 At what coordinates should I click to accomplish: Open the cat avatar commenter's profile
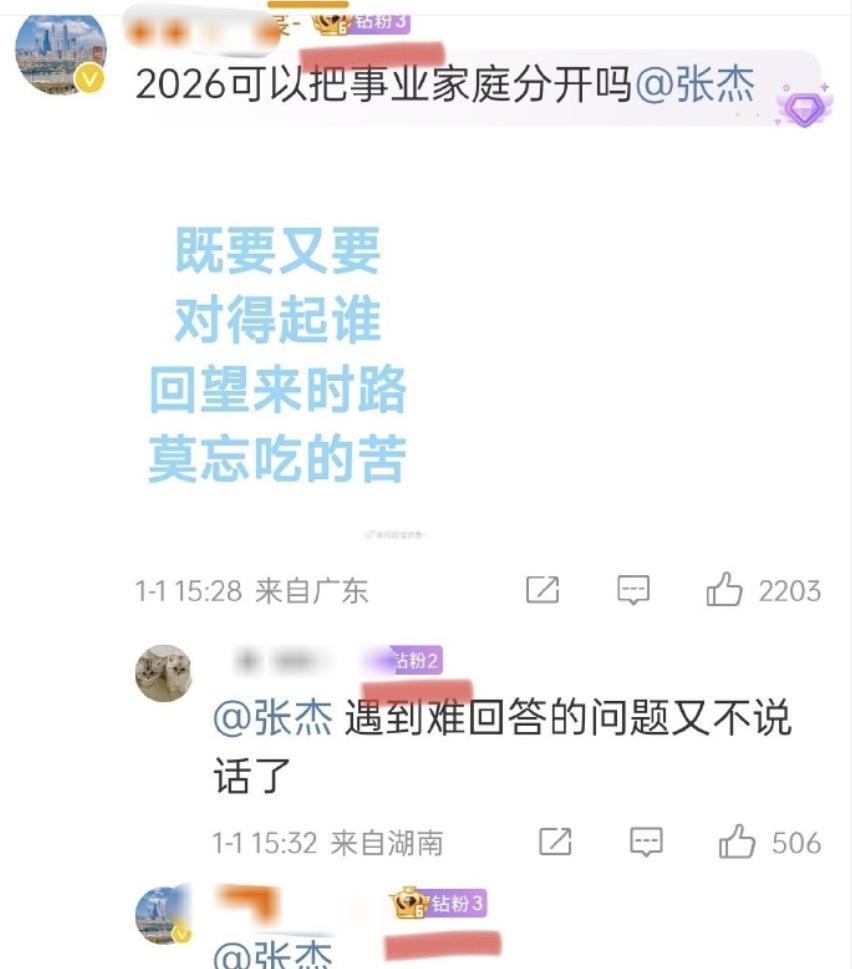tap(164, 671)
